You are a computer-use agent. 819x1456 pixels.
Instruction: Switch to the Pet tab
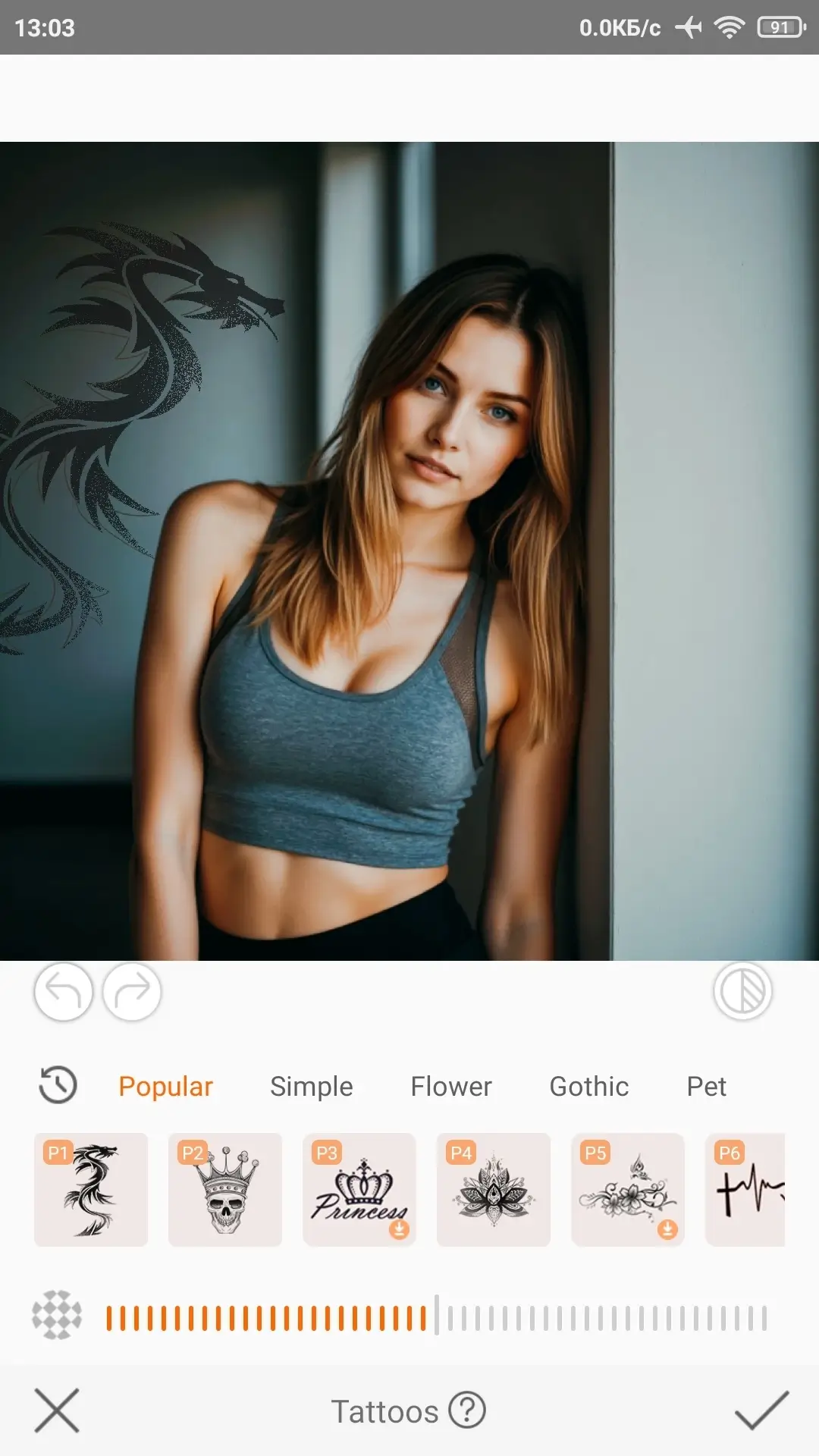(x=706, y=1087)
